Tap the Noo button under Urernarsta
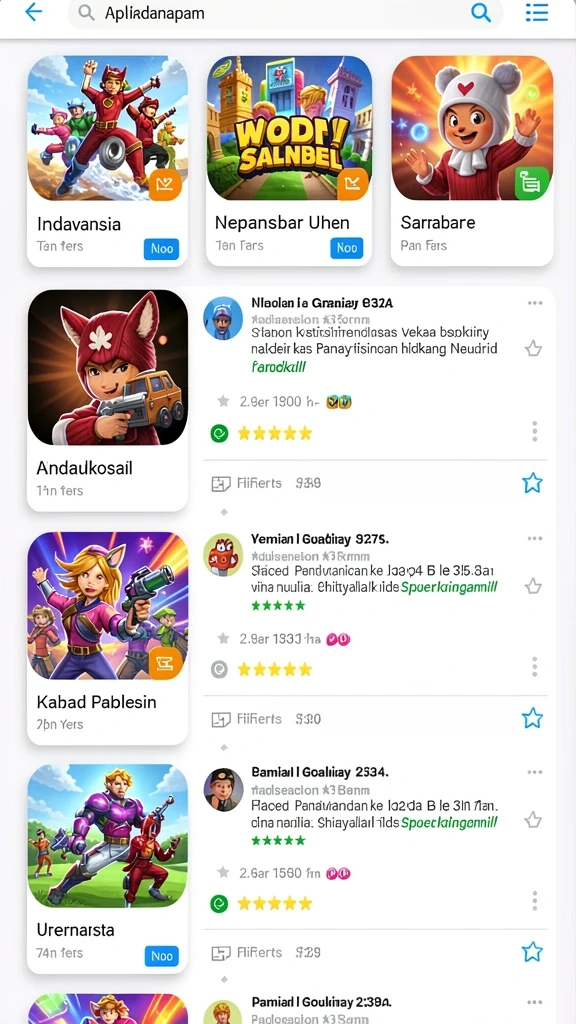The image size is (576, 1024). pos(161,956)
